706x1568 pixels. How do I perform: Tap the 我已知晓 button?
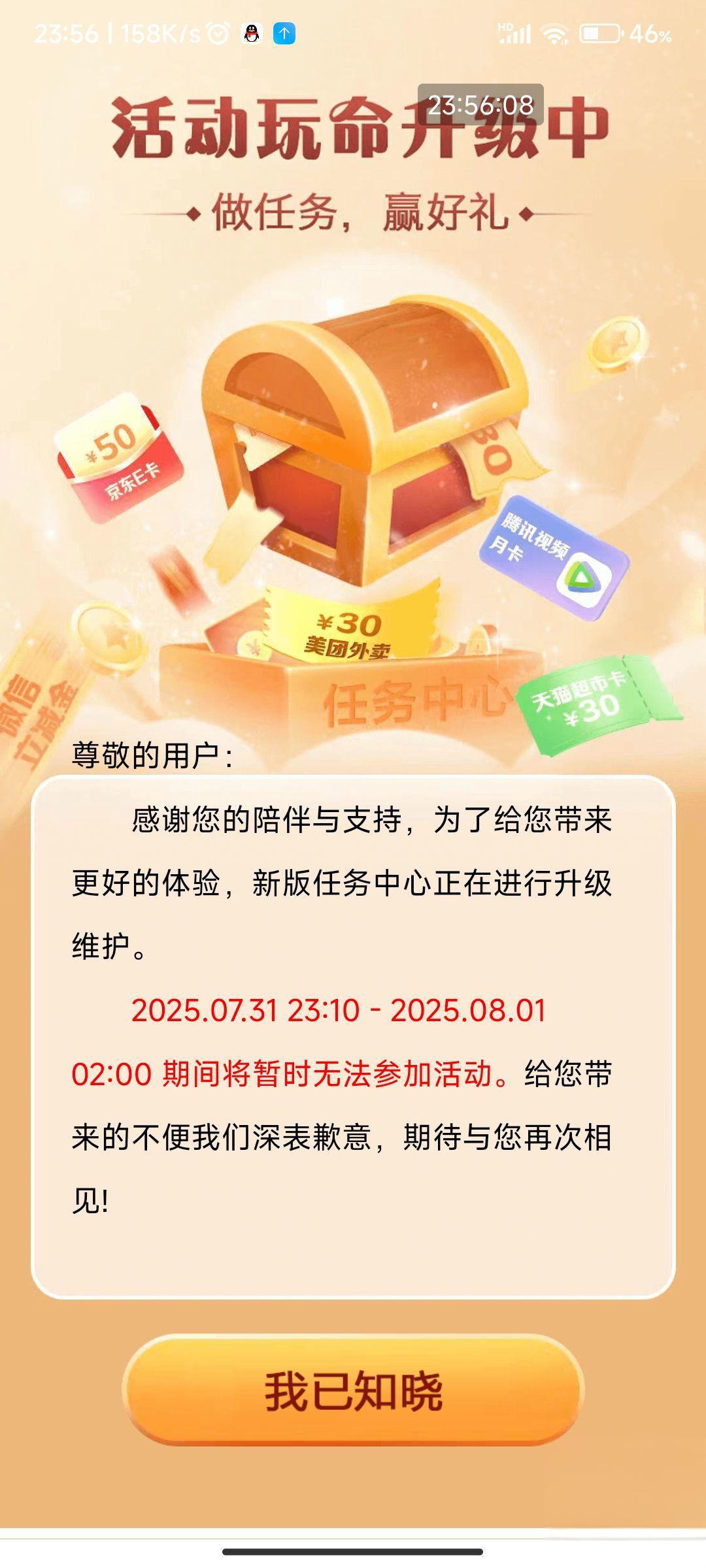pos(353,1390)
